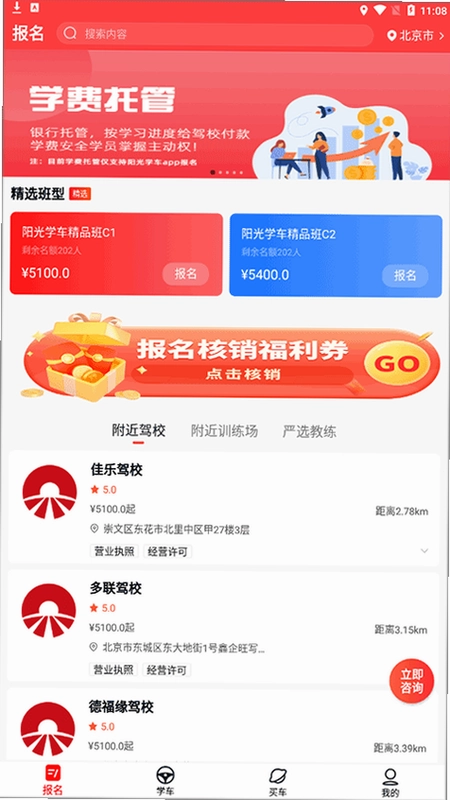Tap the 立即咨询 floating button
450x800 pixels.
pos(411,681)
